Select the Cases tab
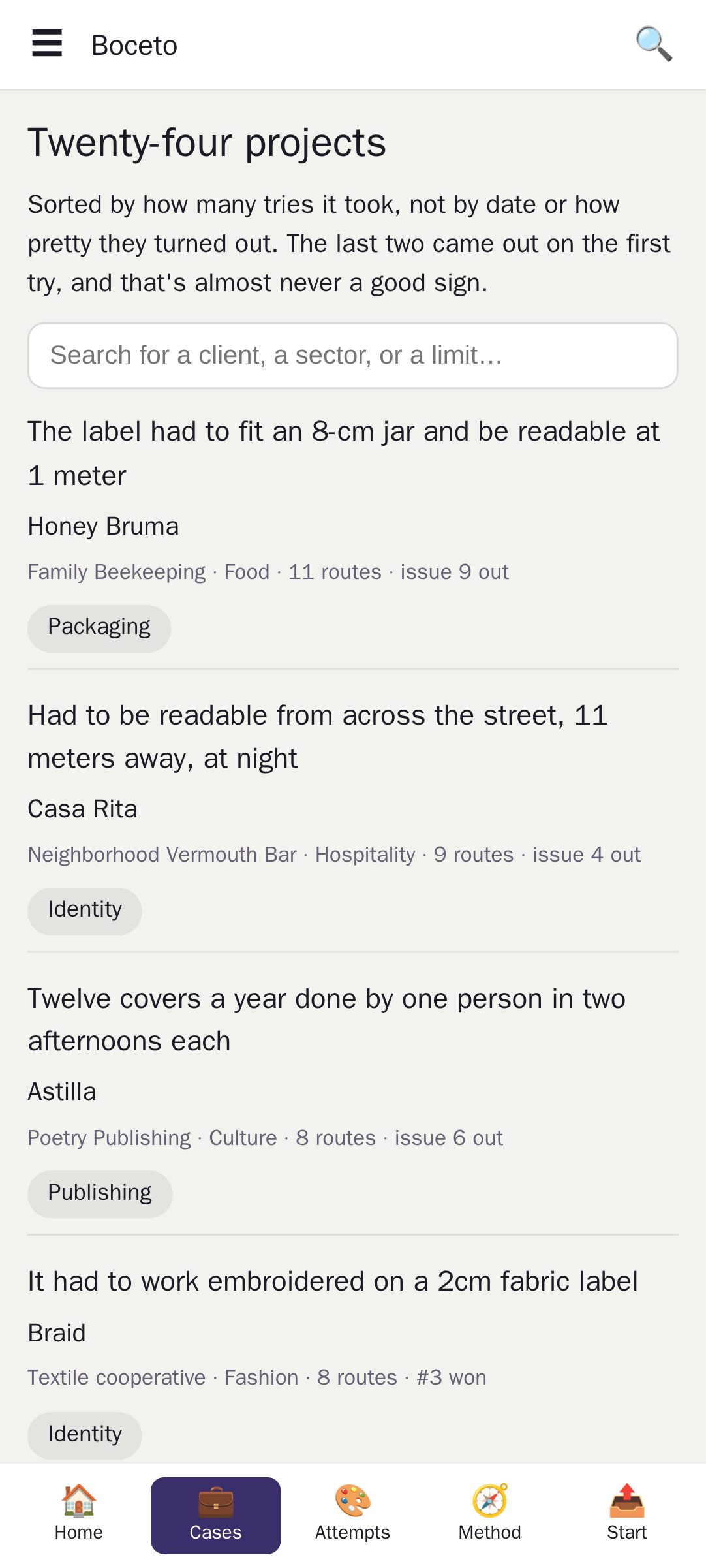Image resolution: width=706 pixels, height=1568 pixels. coord(216,1515)
